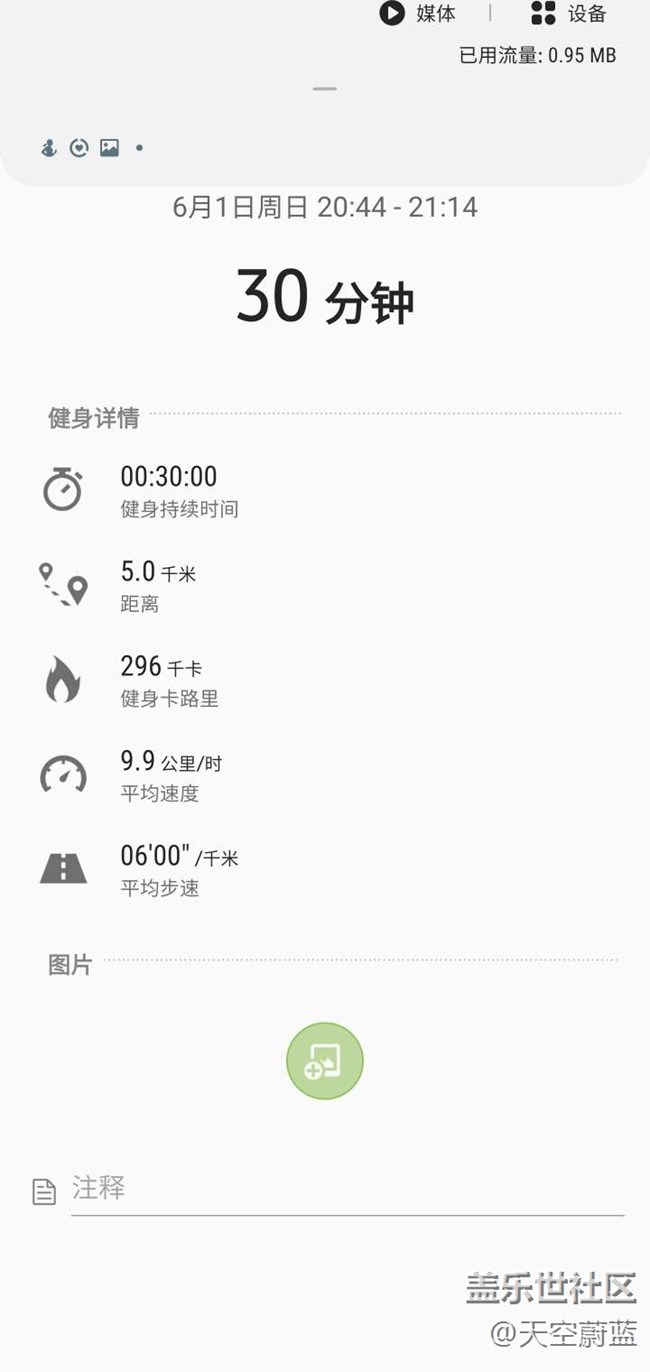The image size is (650, 1372).
Task: Open the 设备 devices panel
Action: point(569,14)
